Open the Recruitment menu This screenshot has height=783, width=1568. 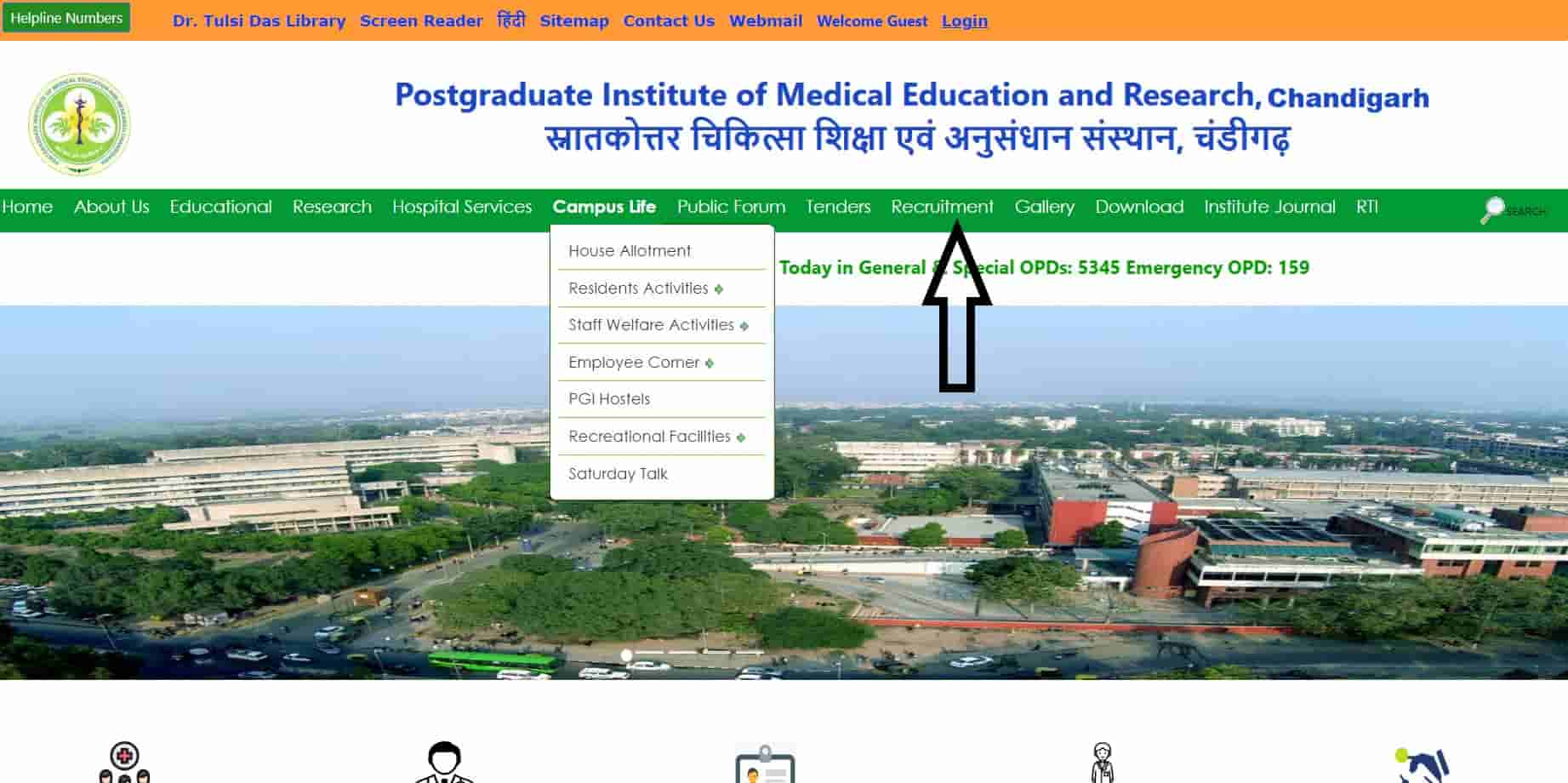tap(942, 207)
